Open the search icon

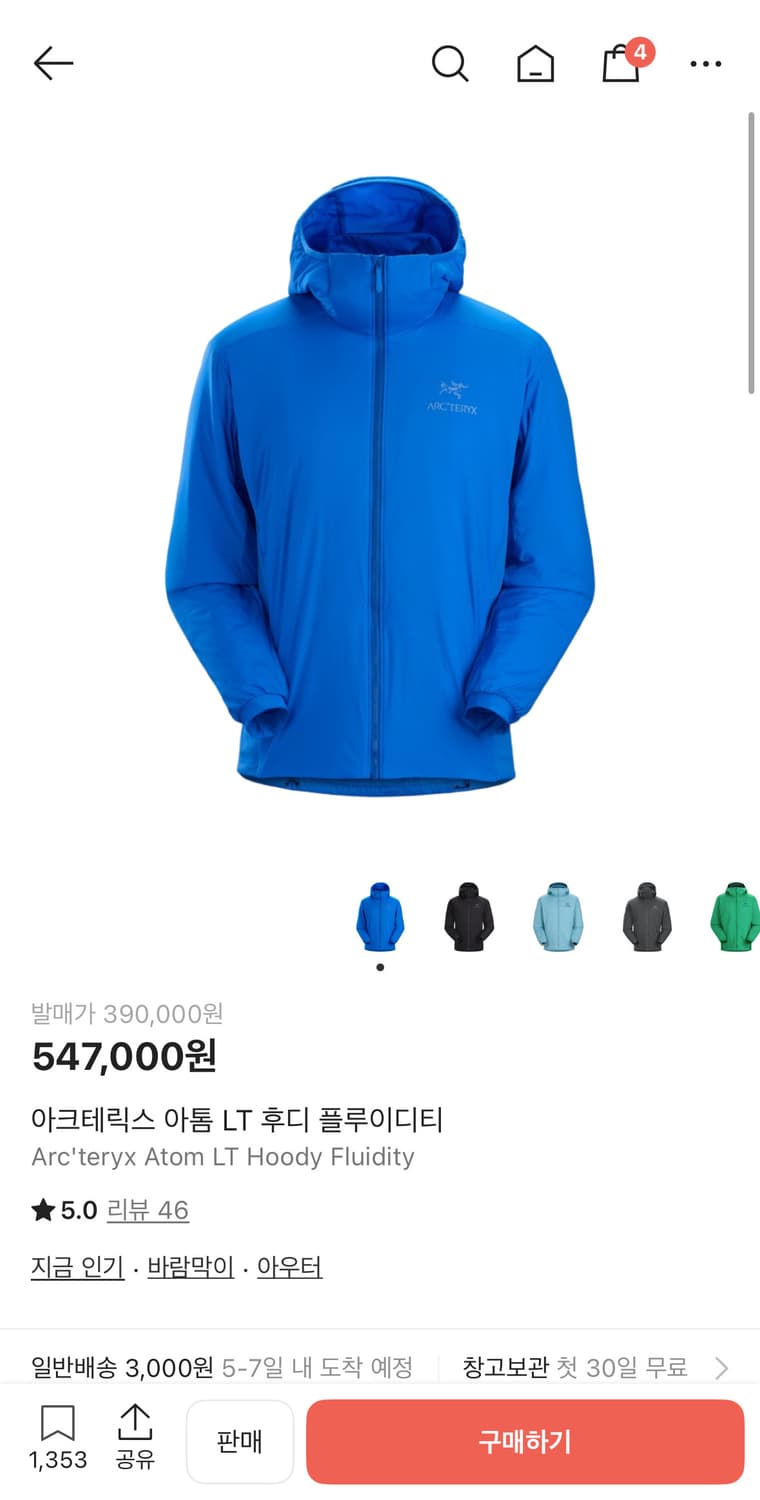pyautogui.click(x=451, y=63)
